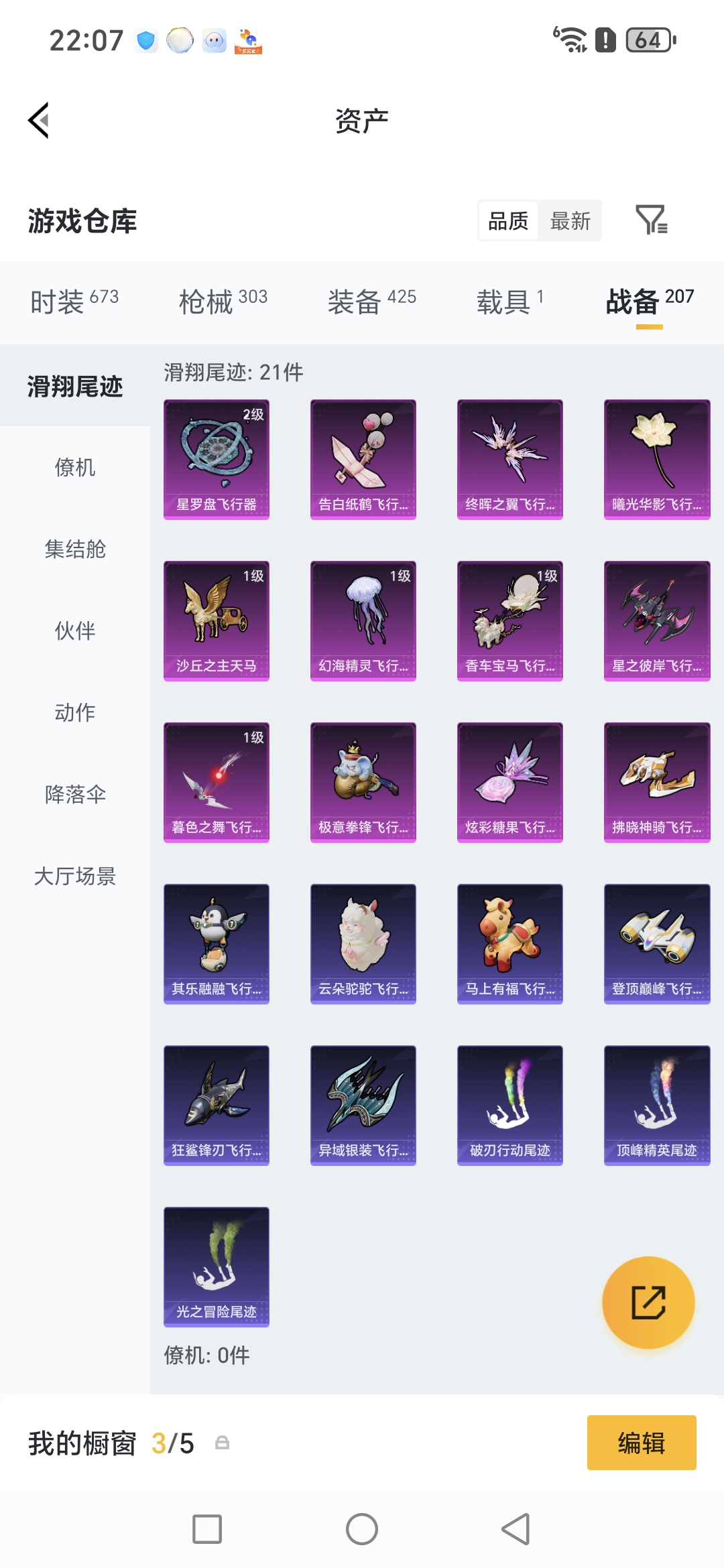Image resolution: width=724 pixels, height=1568 pixels.
Task: Open the 沙丘之主天马 item card
Action: [217, 621]
